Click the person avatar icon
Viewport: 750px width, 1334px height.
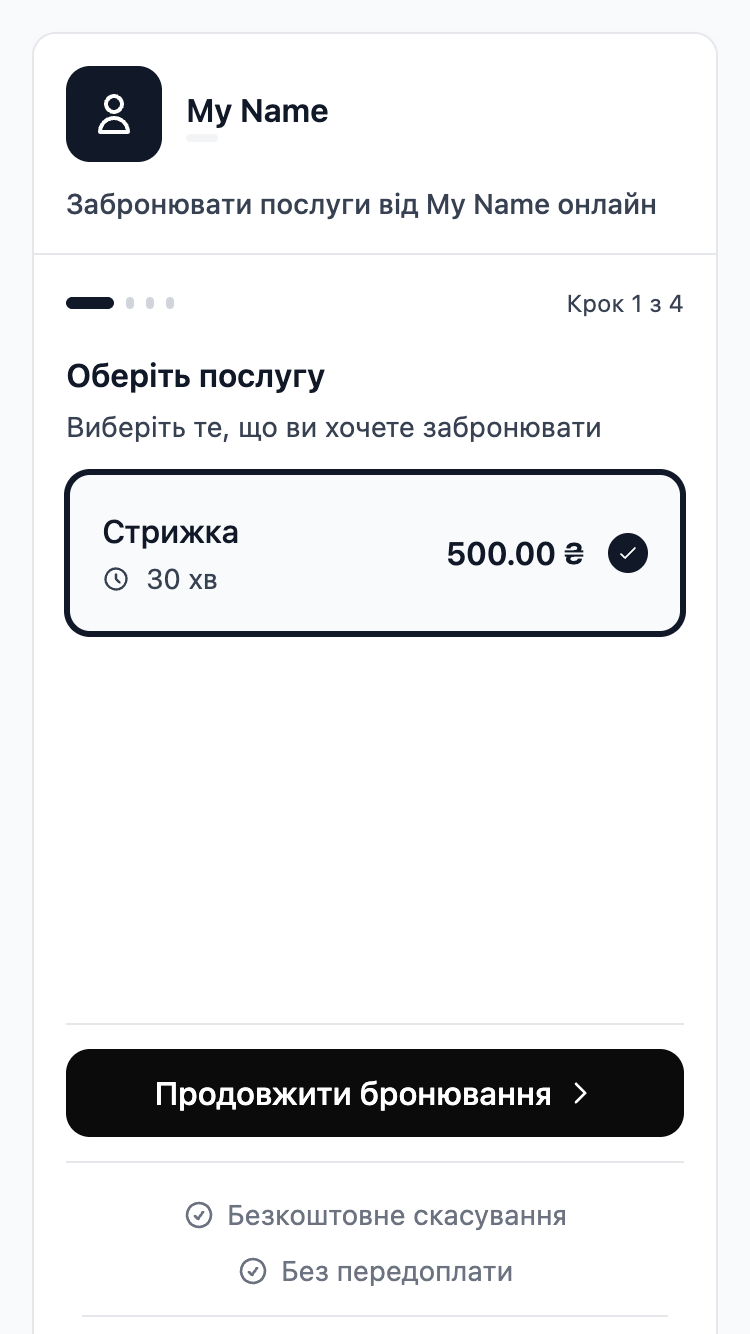(x=114, y=113)
